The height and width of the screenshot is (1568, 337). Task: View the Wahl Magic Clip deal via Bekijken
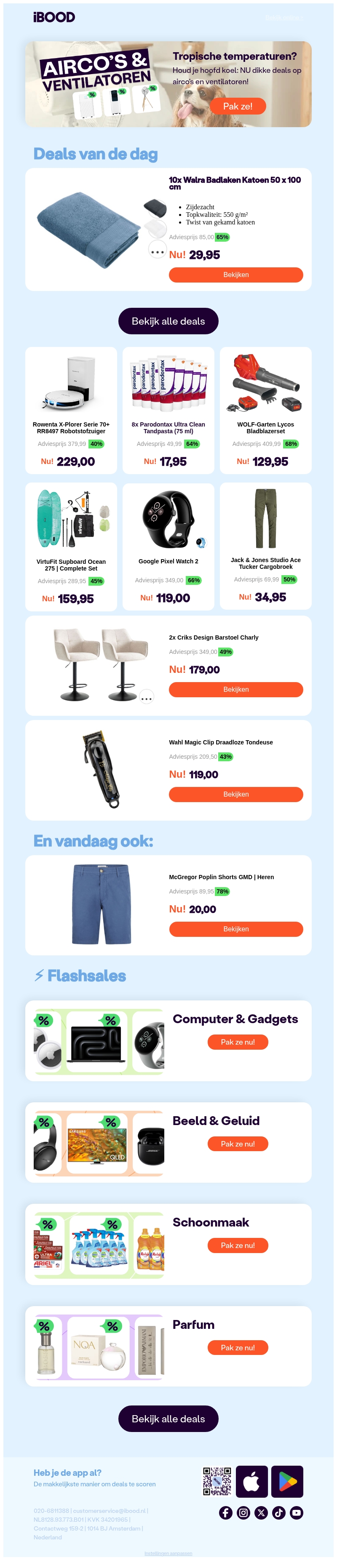235,794
